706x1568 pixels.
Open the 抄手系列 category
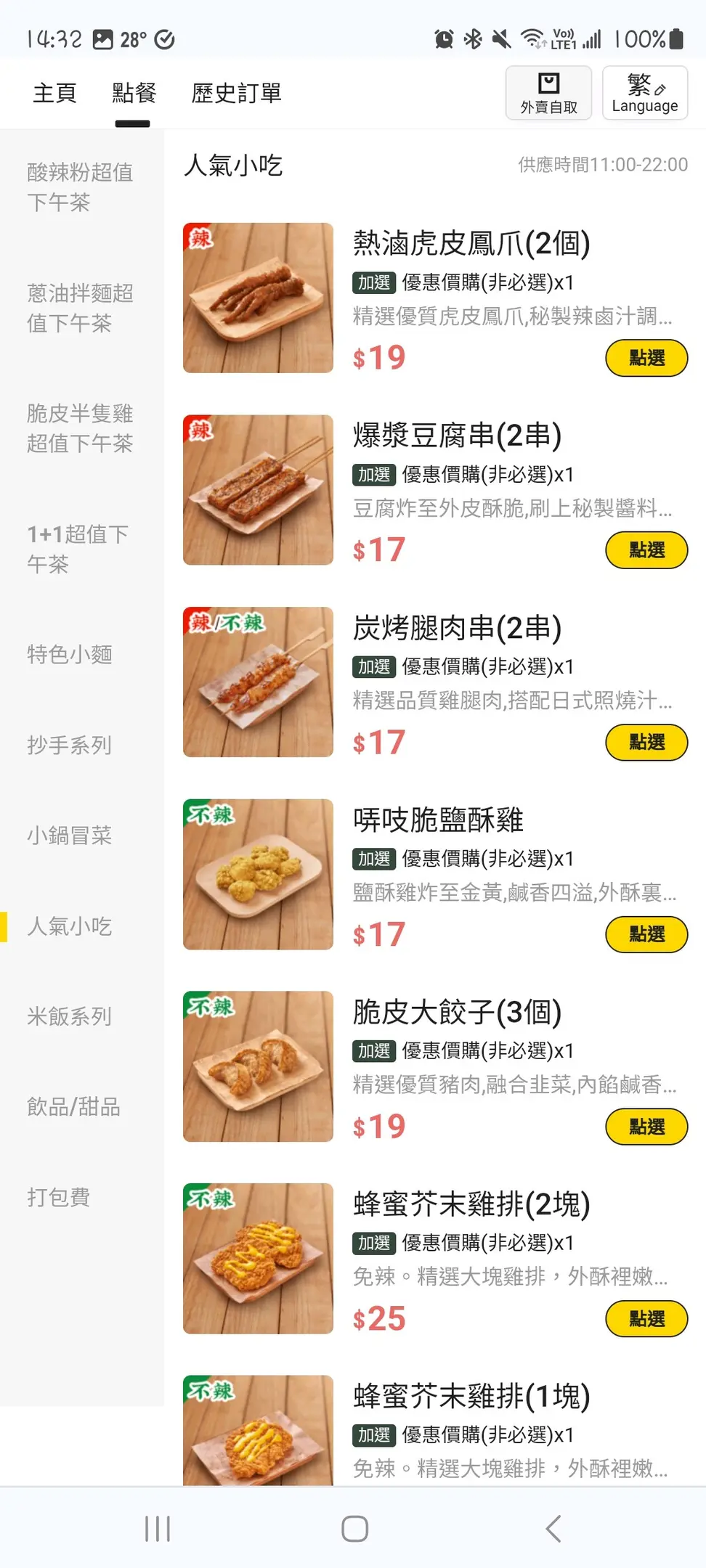point(70,746)
